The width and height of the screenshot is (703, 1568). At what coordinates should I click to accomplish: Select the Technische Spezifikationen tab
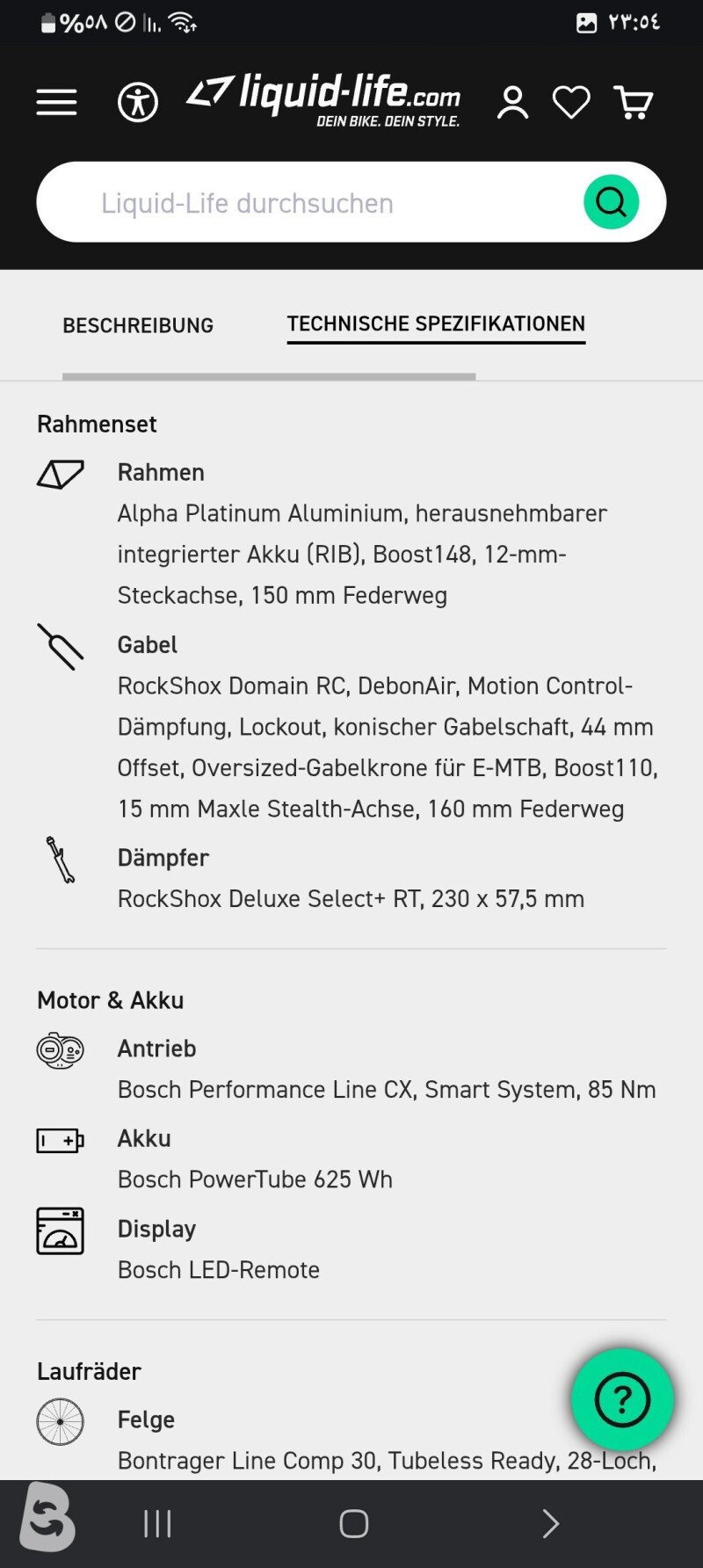tap(436, 324)
